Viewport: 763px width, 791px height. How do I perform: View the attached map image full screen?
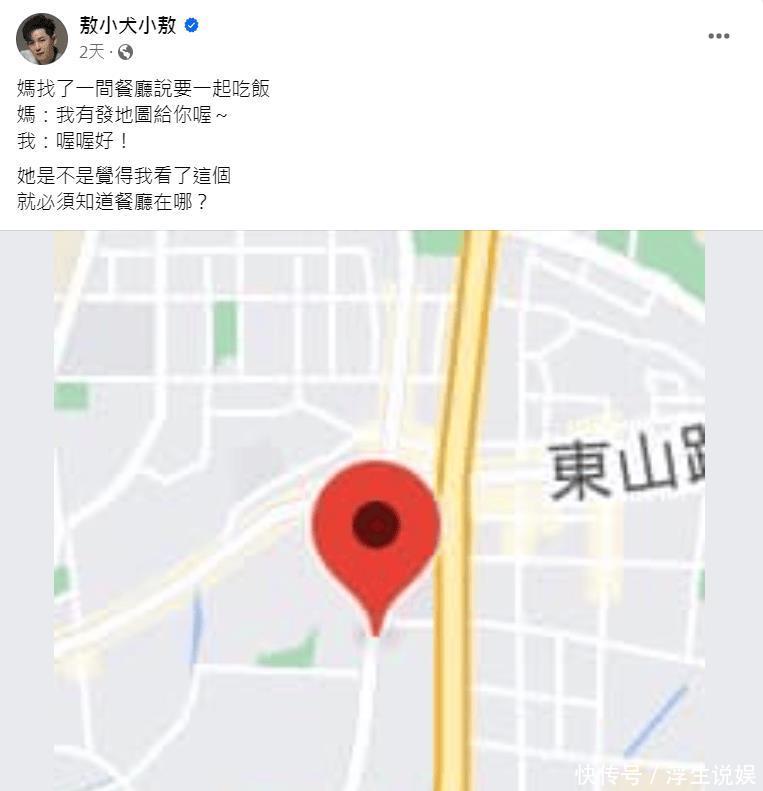380,510
